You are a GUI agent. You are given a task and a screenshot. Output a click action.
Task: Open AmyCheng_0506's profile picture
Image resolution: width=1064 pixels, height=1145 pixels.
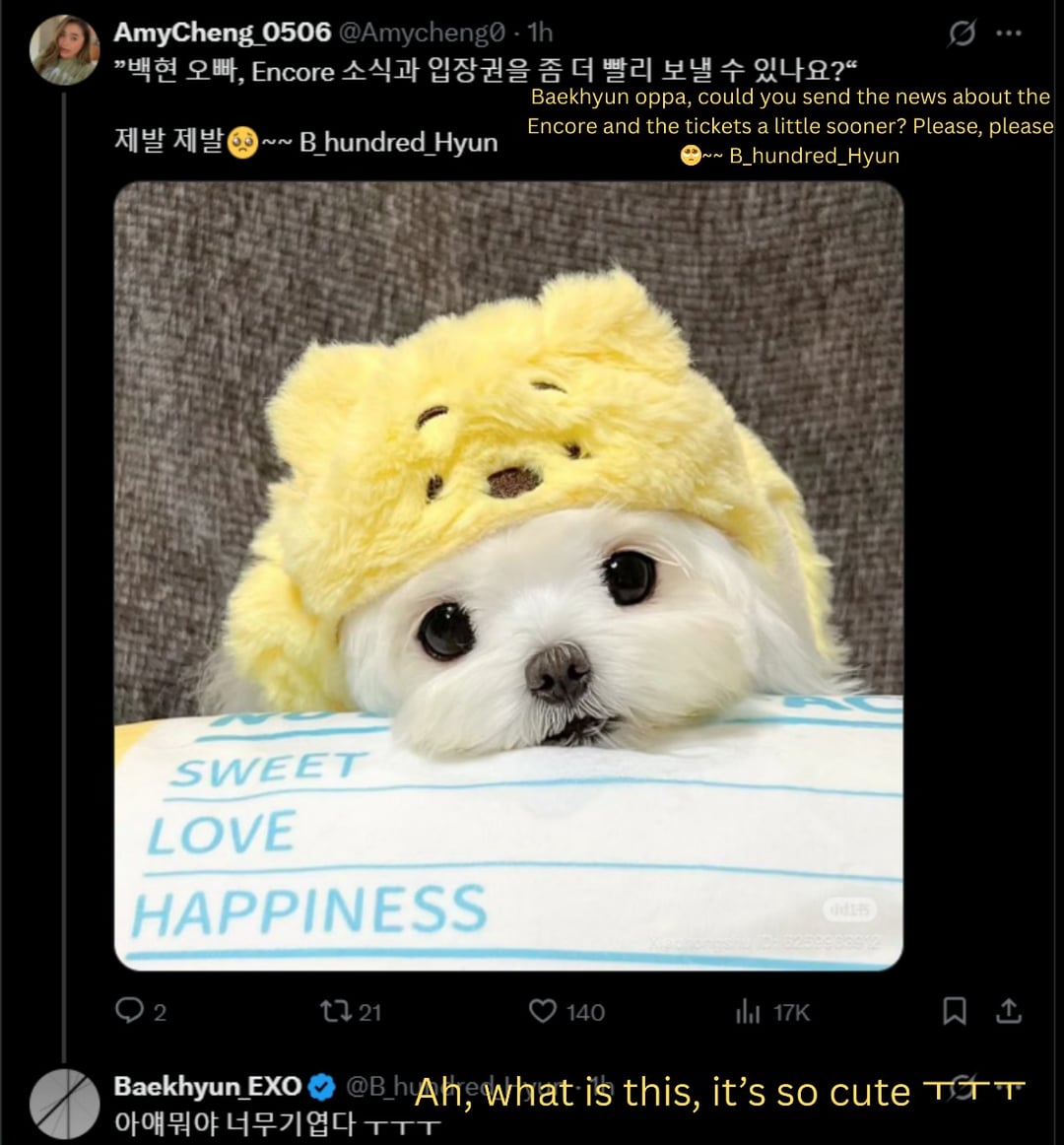tap(65, 49)
